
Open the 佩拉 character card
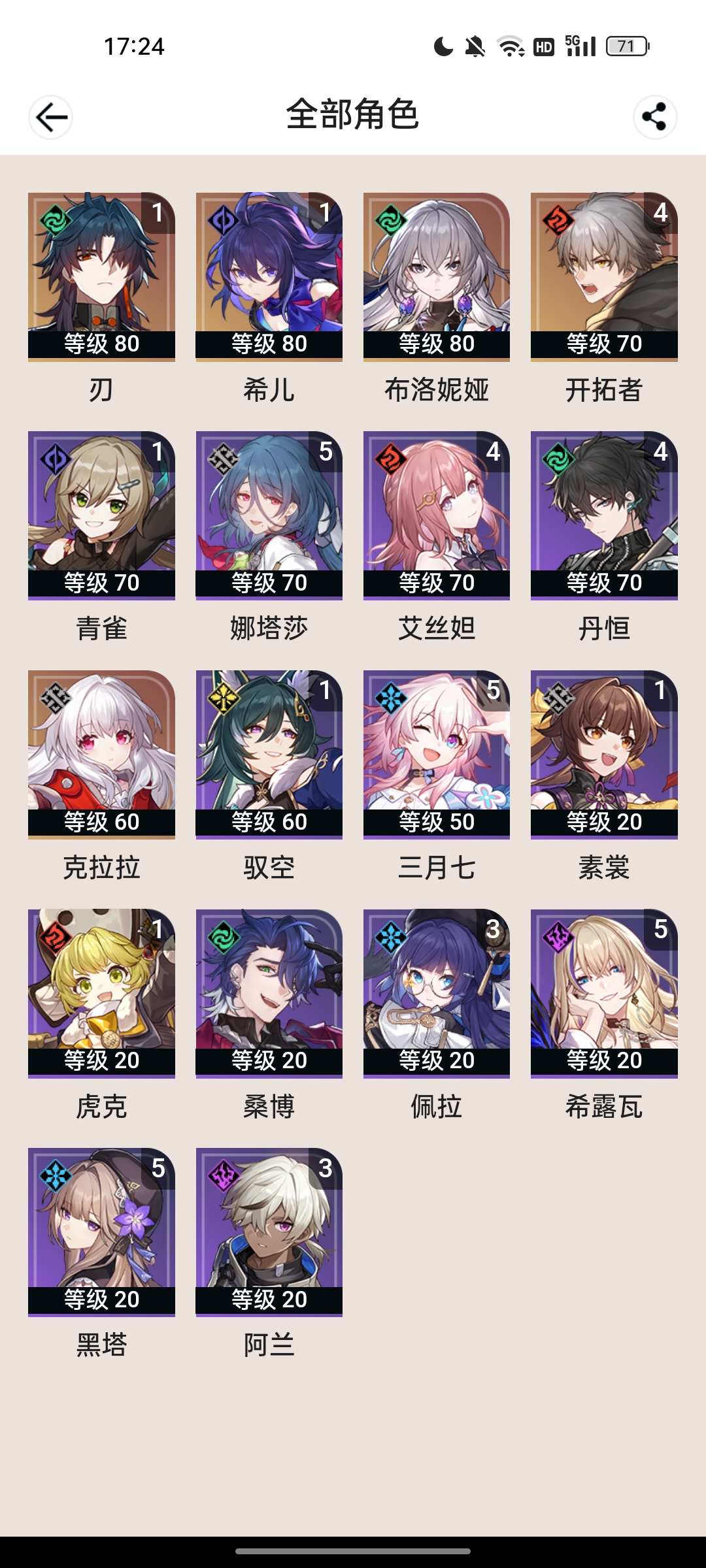436,993
